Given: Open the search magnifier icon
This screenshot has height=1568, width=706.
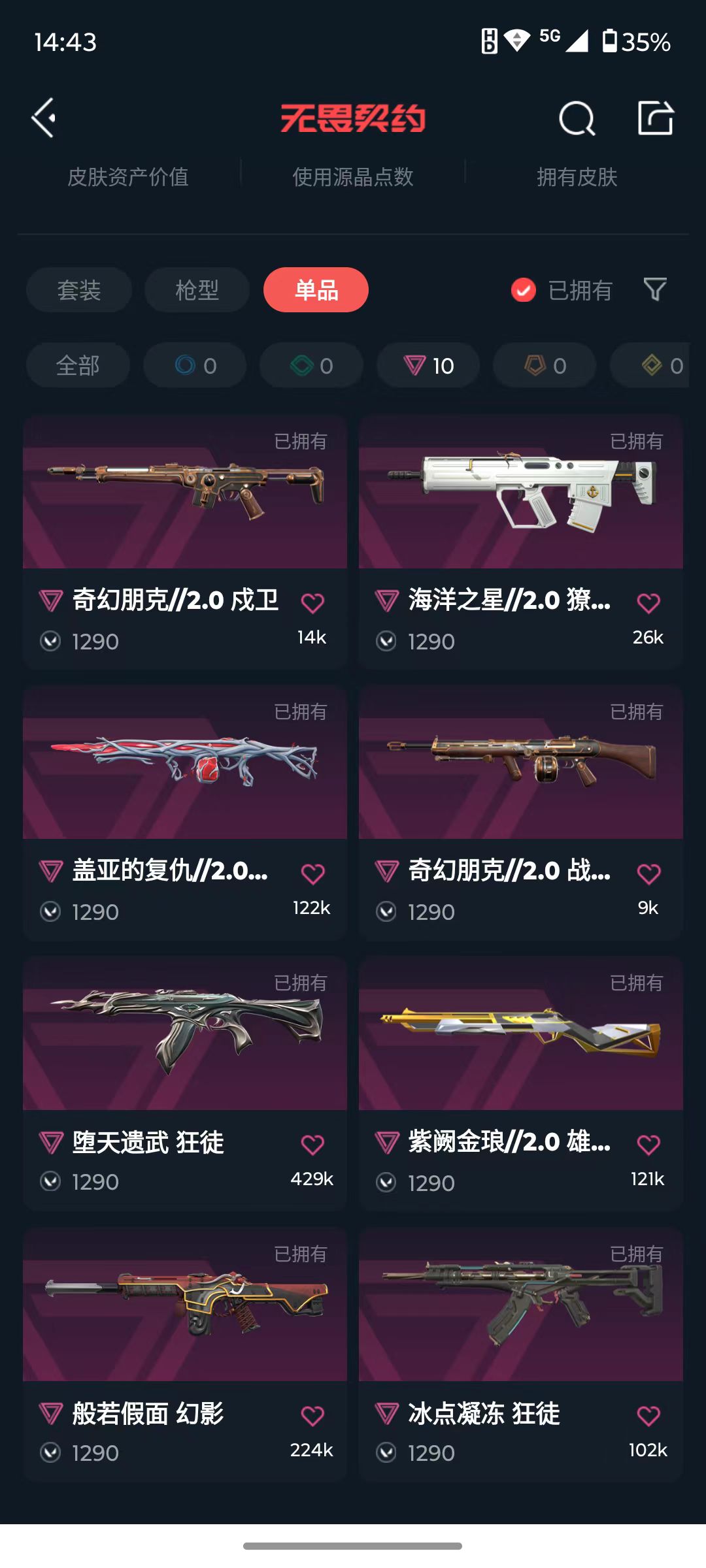Looking at the screenshot, I should (x=577, y=118).
